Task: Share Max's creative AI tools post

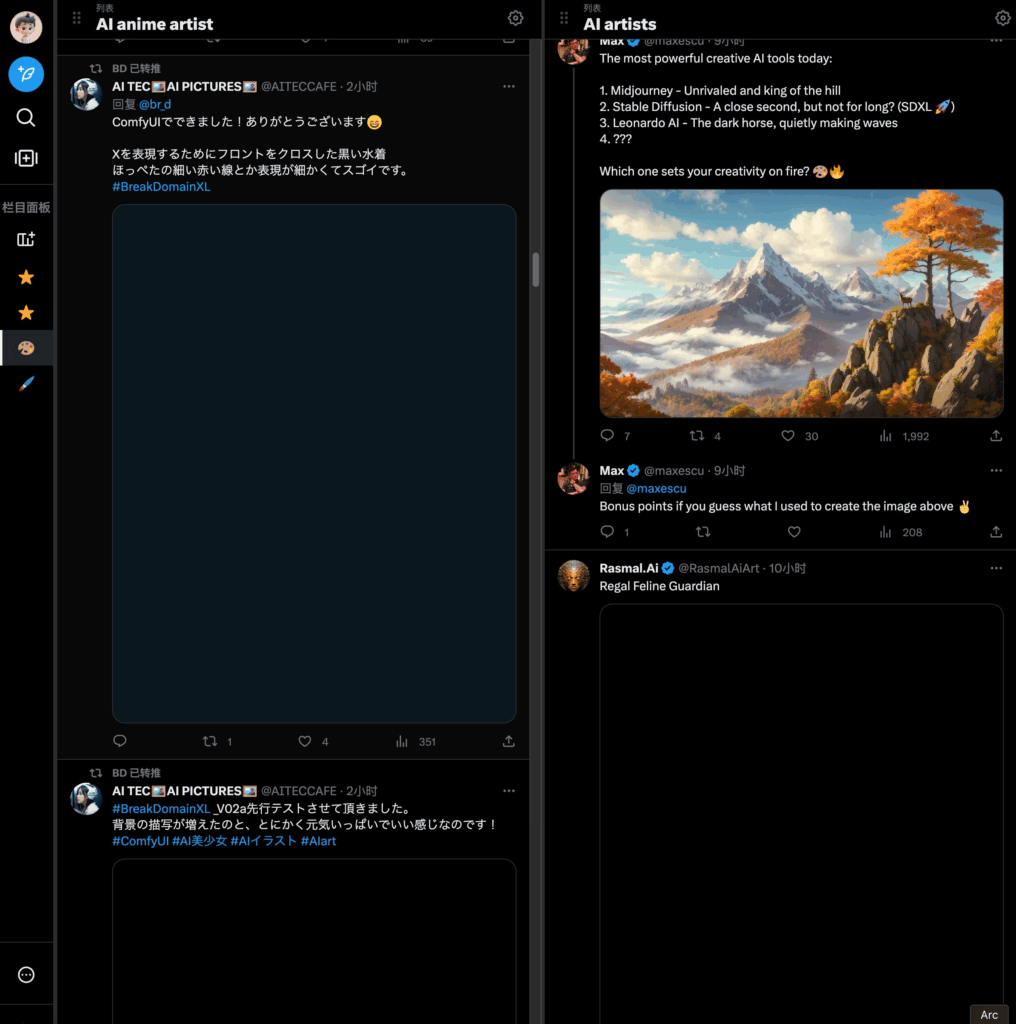Action: 996,436
